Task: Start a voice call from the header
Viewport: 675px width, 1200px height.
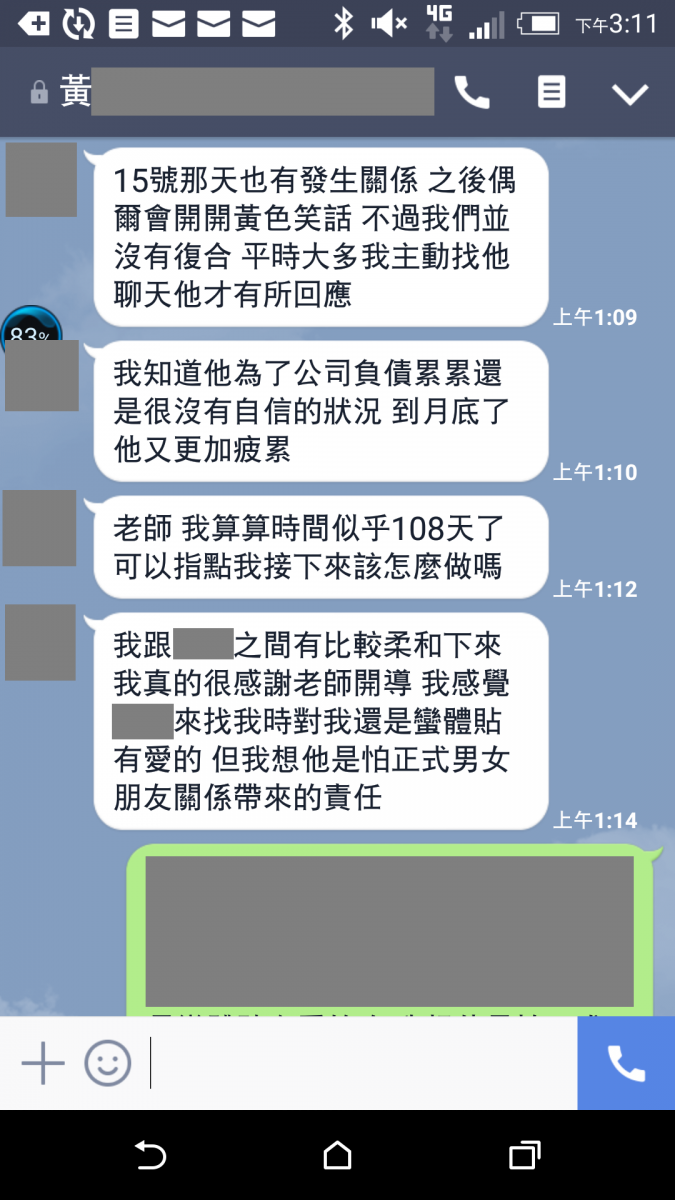Action: 472,93
